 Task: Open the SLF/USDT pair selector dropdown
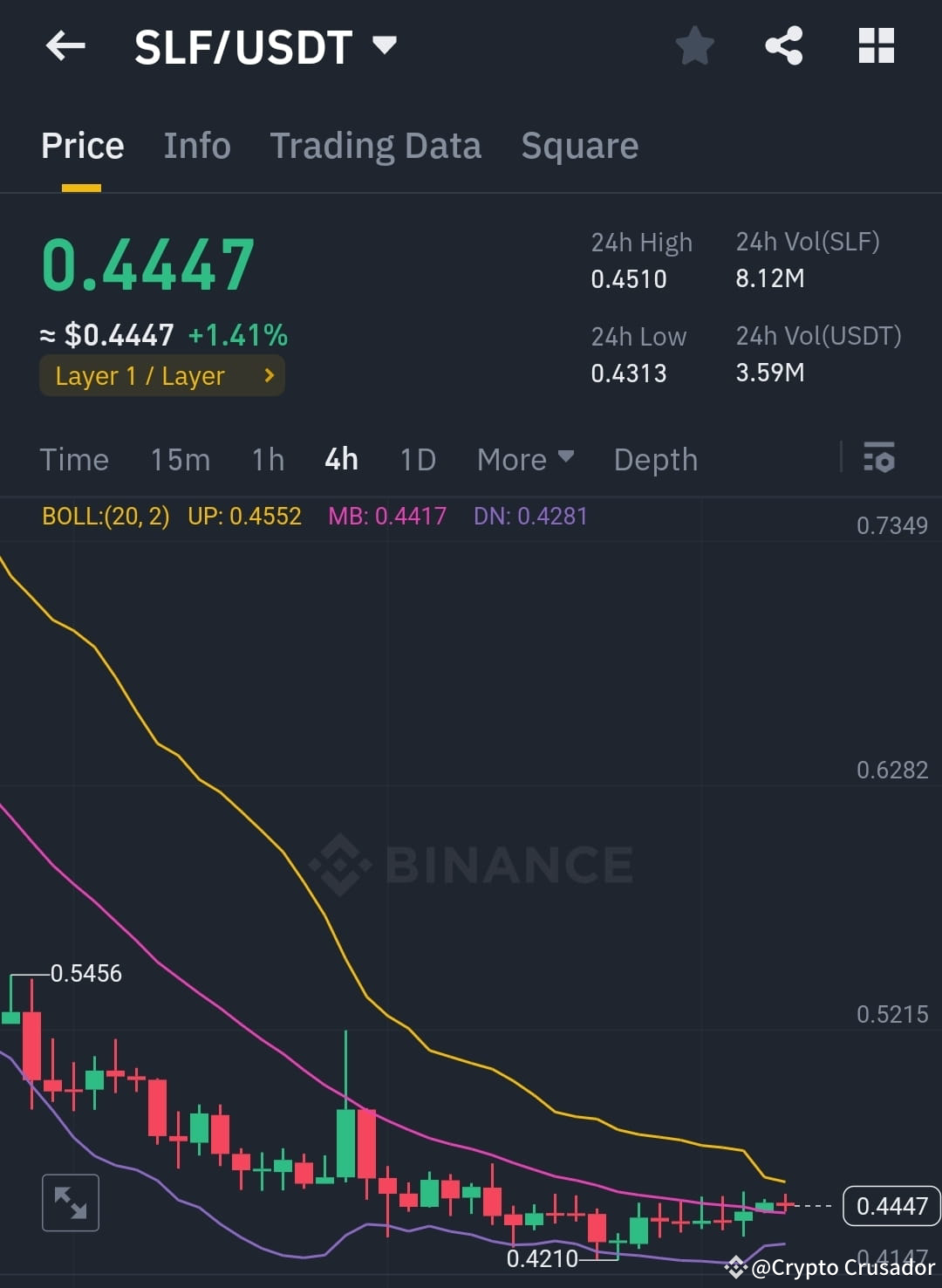pyautogui.click(x=386, y=45)
